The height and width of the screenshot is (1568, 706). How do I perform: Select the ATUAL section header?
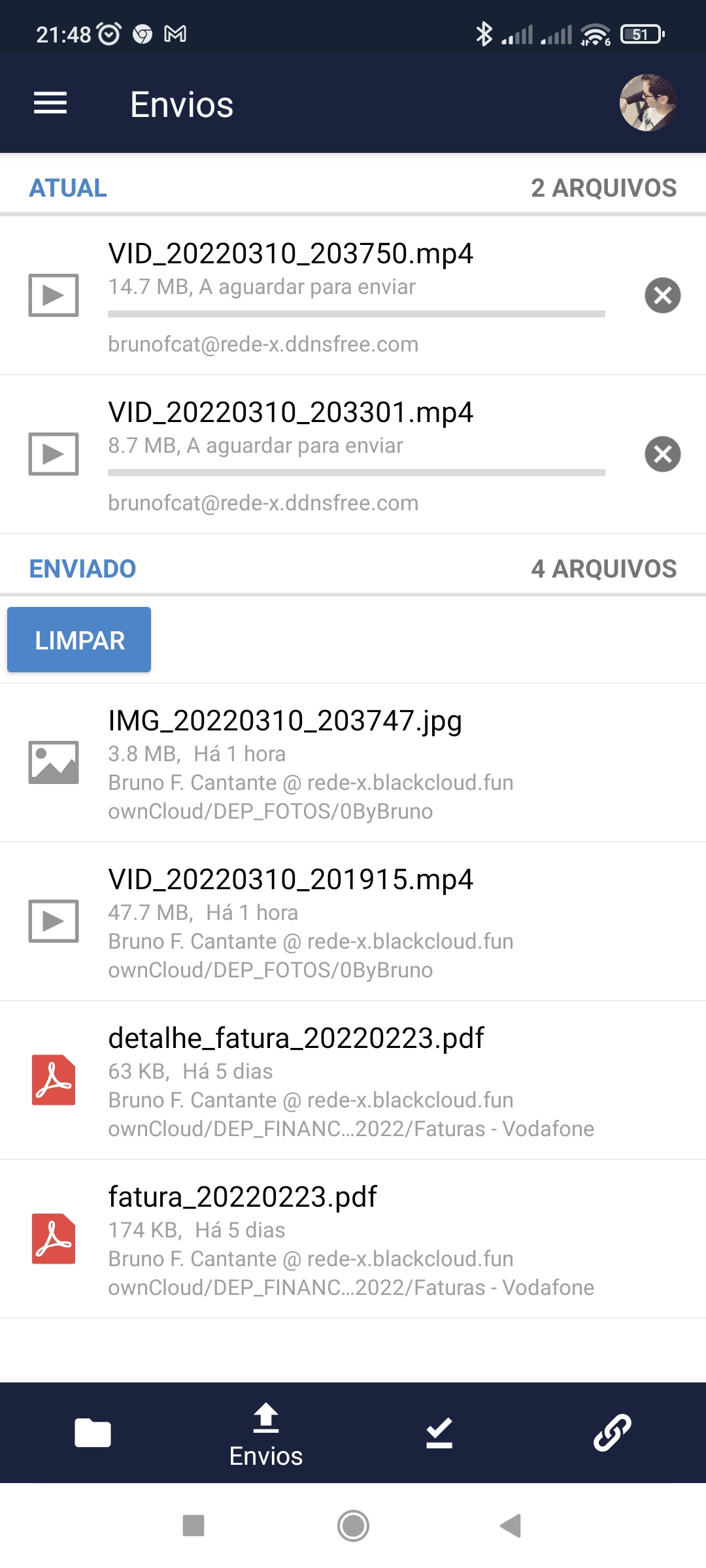[67, 188]
